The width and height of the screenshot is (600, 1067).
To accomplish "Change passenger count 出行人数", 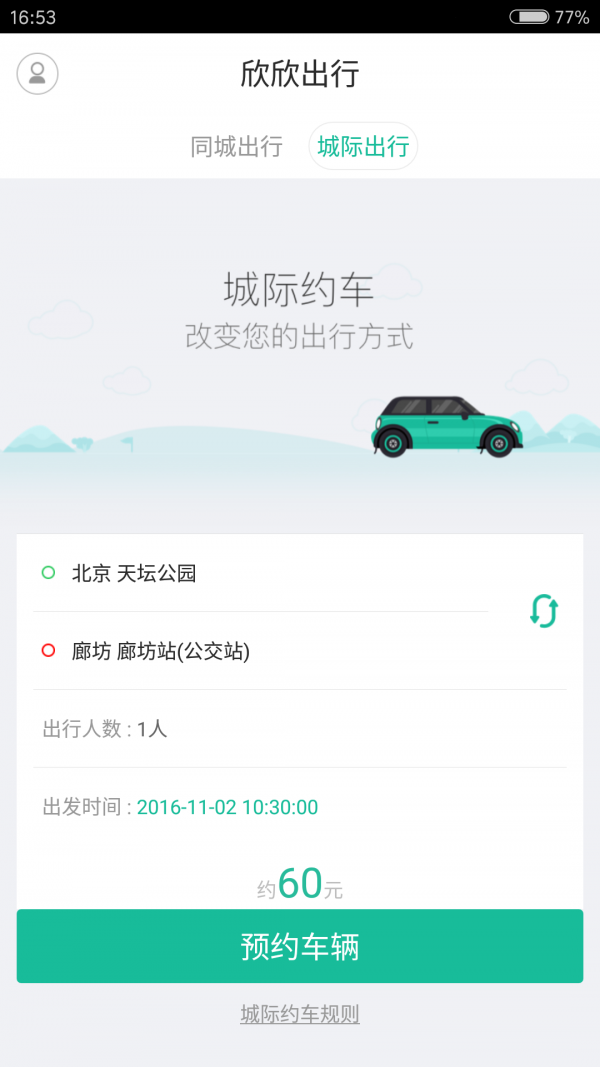I will [300, 729].
